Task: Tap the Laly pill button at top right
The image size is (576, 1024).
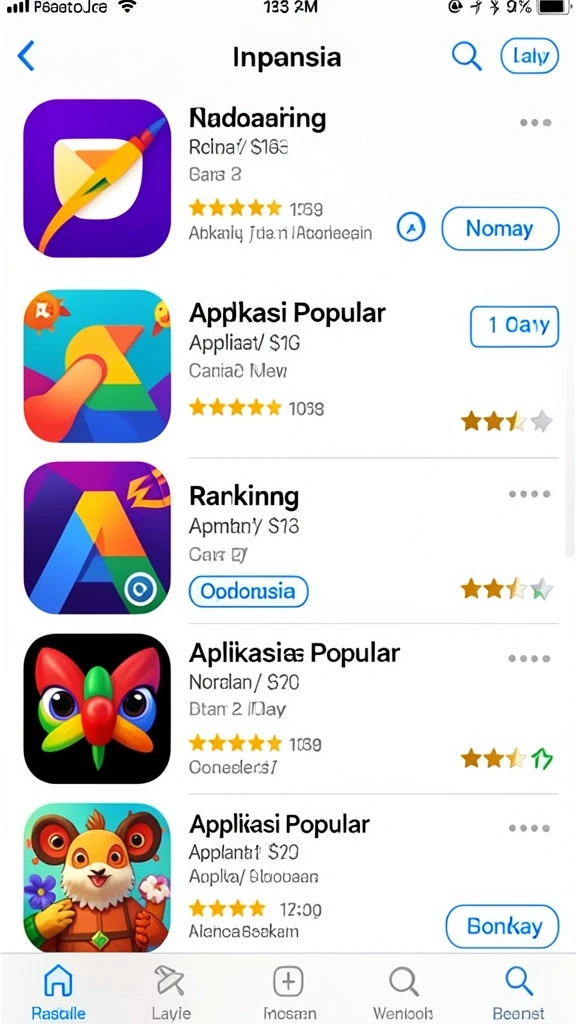Action: 530,56
